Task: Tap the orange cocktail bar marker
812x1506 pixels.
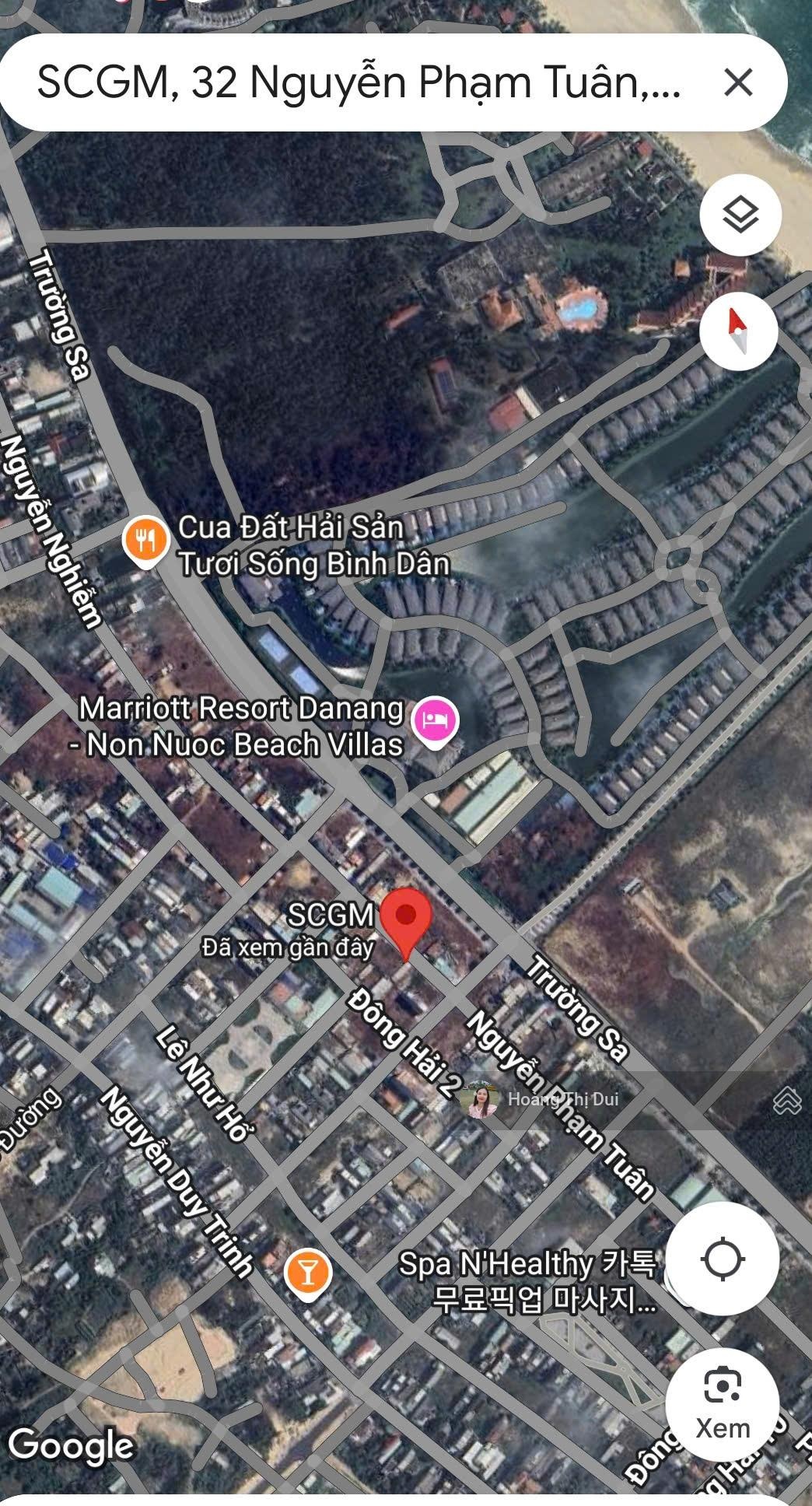Action: tap(308, 1273)
